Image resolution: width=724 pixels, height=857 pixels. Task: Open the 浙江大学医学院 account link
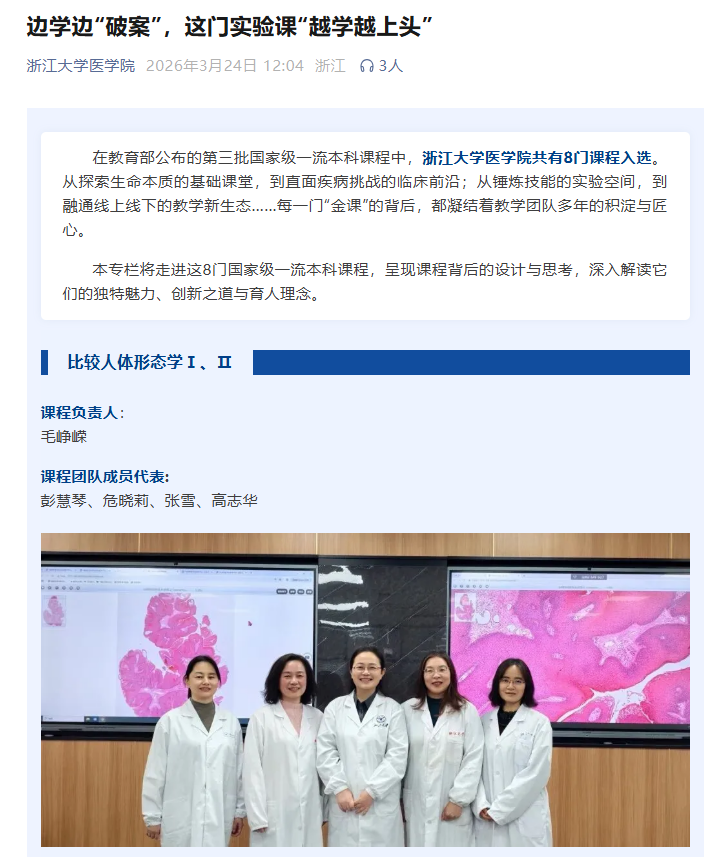click(x=81, y=66)
